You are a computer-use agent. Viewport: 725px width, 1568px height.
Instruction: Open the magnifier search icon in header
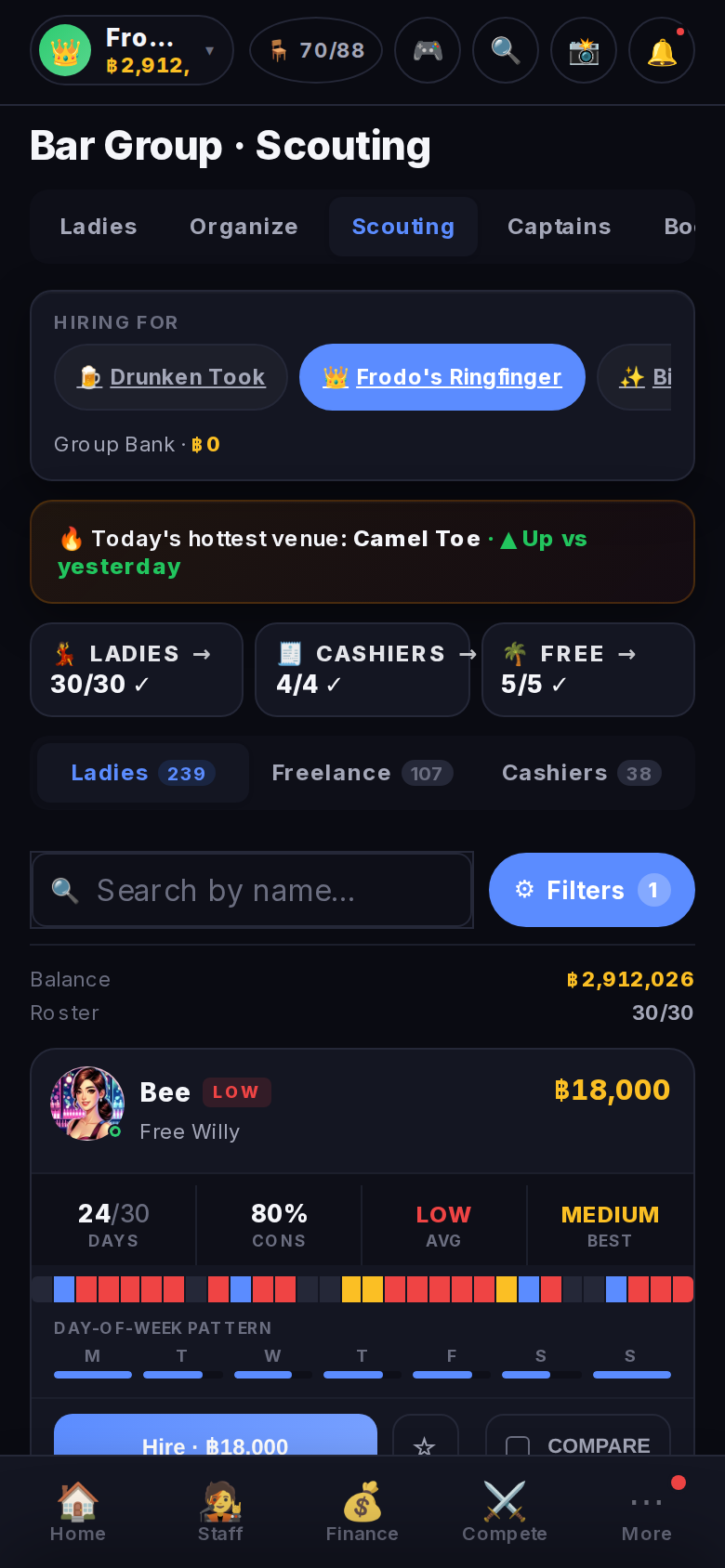[506, 50]
